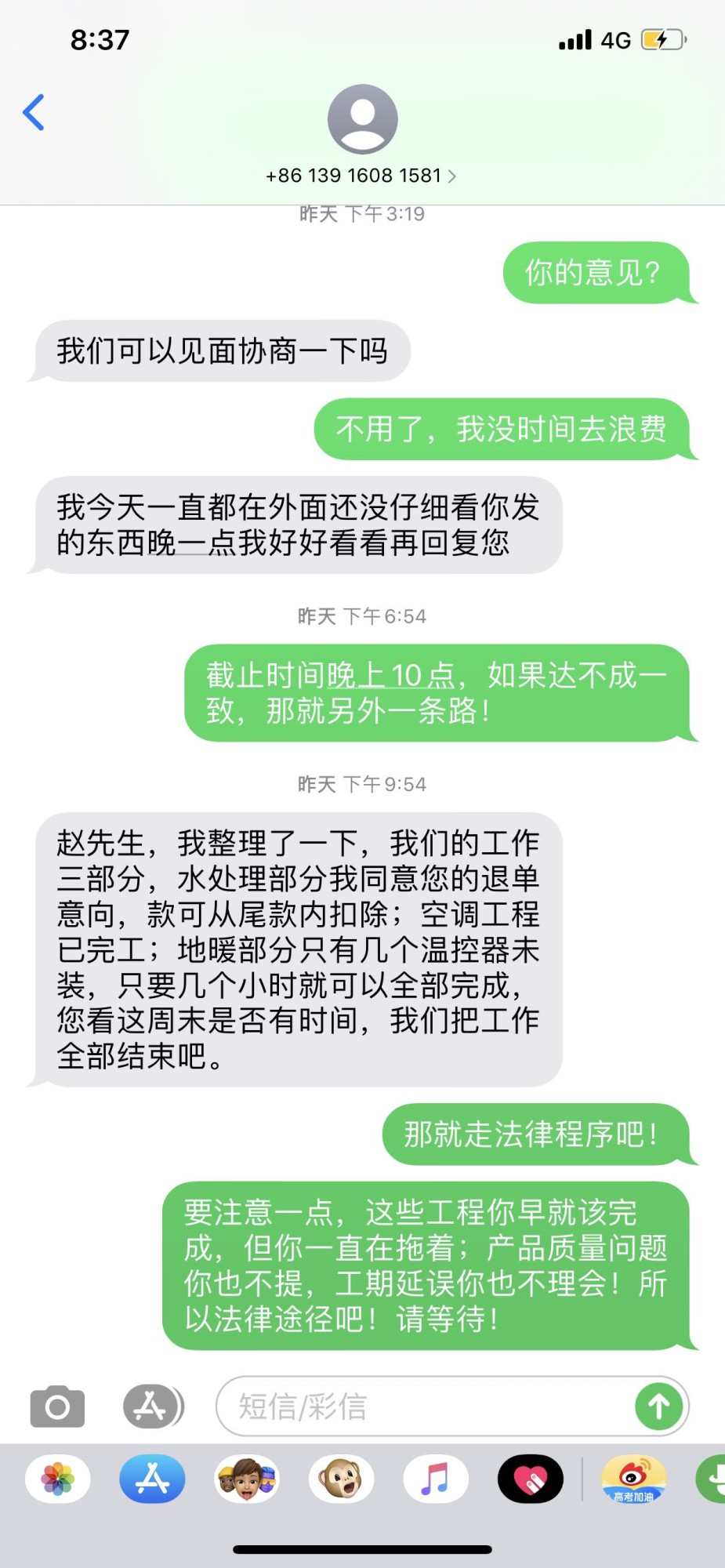This screenshot has width=725, height=1568.
Task: Send the message with the green arrow
Action: tap(658, 1406)
